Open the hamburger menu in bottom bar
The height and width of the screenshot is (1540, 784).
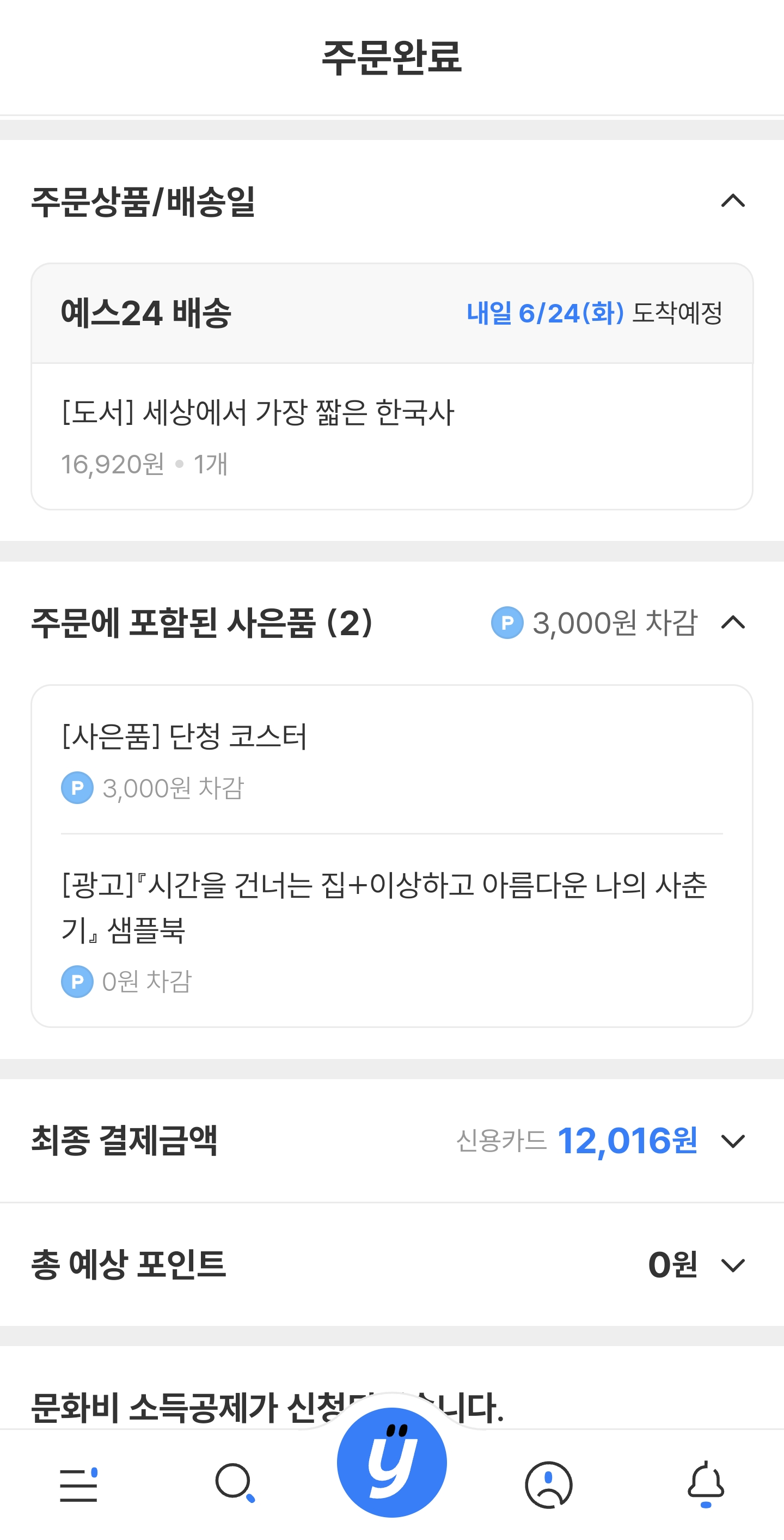(78, 1484)
